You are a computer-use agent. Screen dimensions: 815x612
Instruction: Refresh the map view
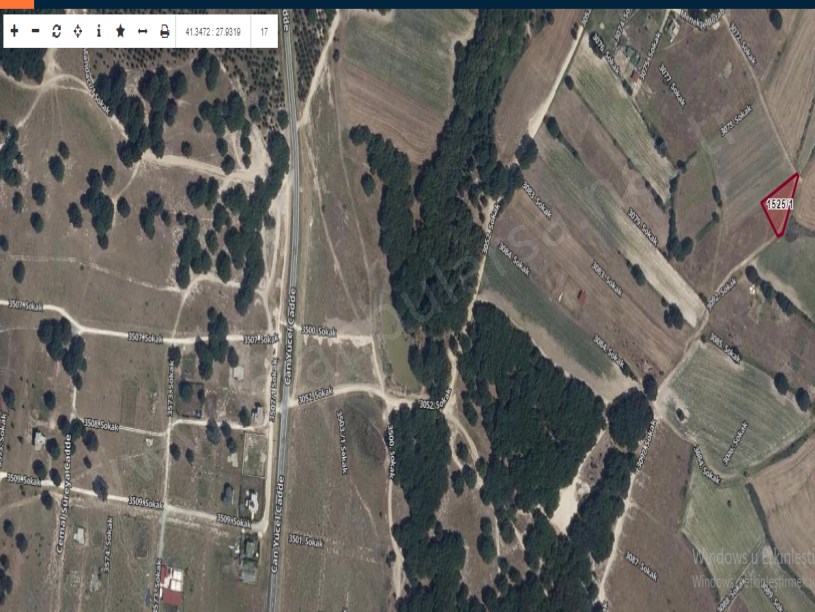(x=56, y=31)
